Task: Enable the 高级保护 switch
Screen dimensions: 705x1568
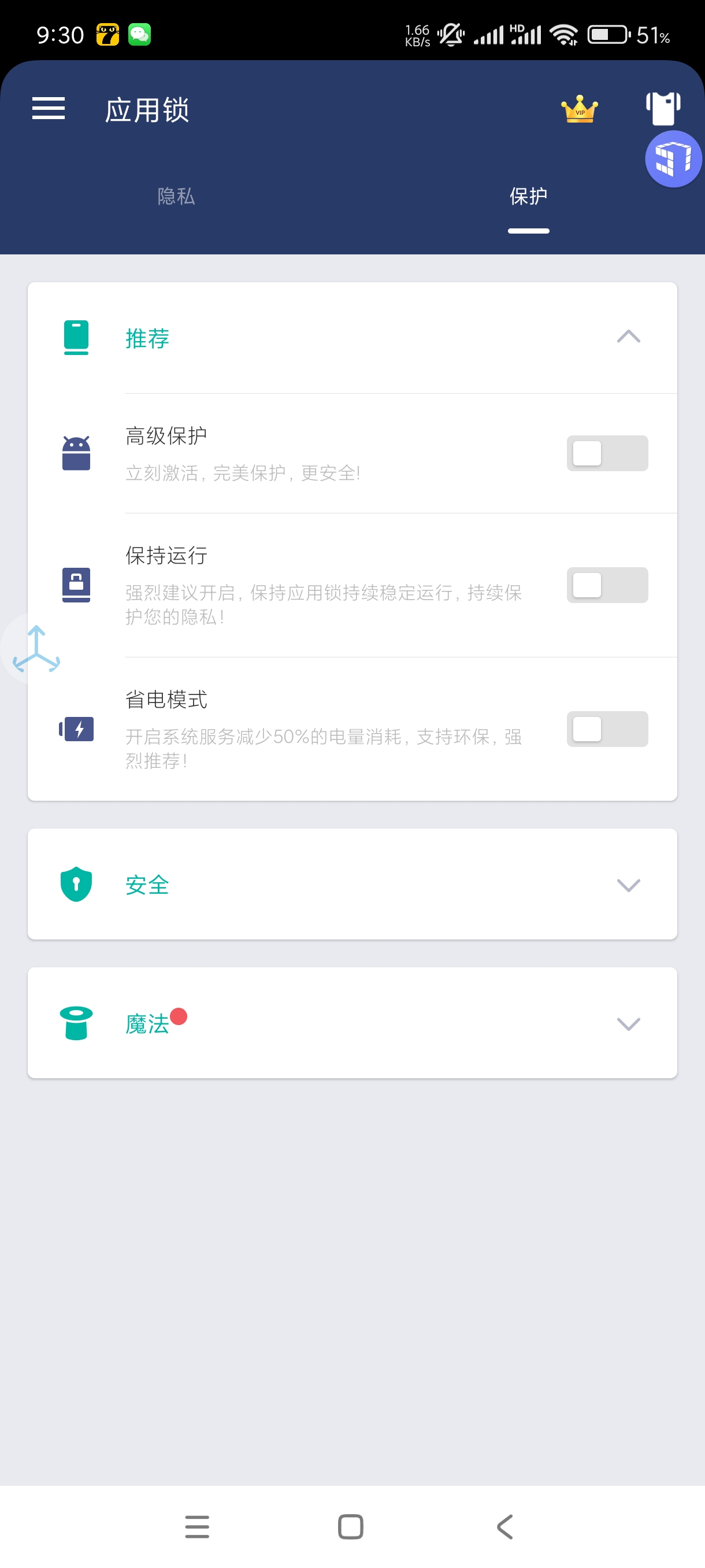Action: coord(606,453)
